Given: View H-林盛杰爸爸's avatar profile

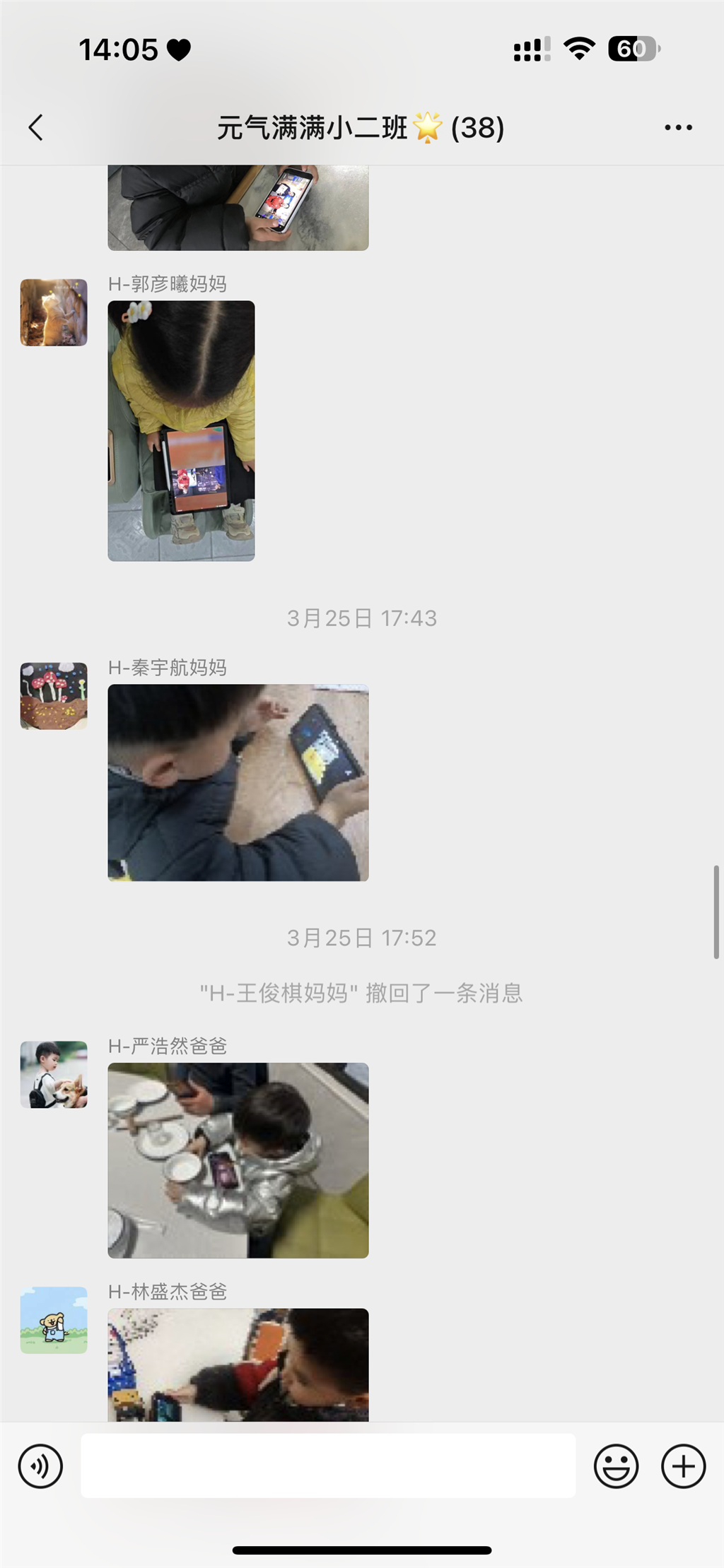Looking at the screenshot, I should click(x=54, y=1320).
